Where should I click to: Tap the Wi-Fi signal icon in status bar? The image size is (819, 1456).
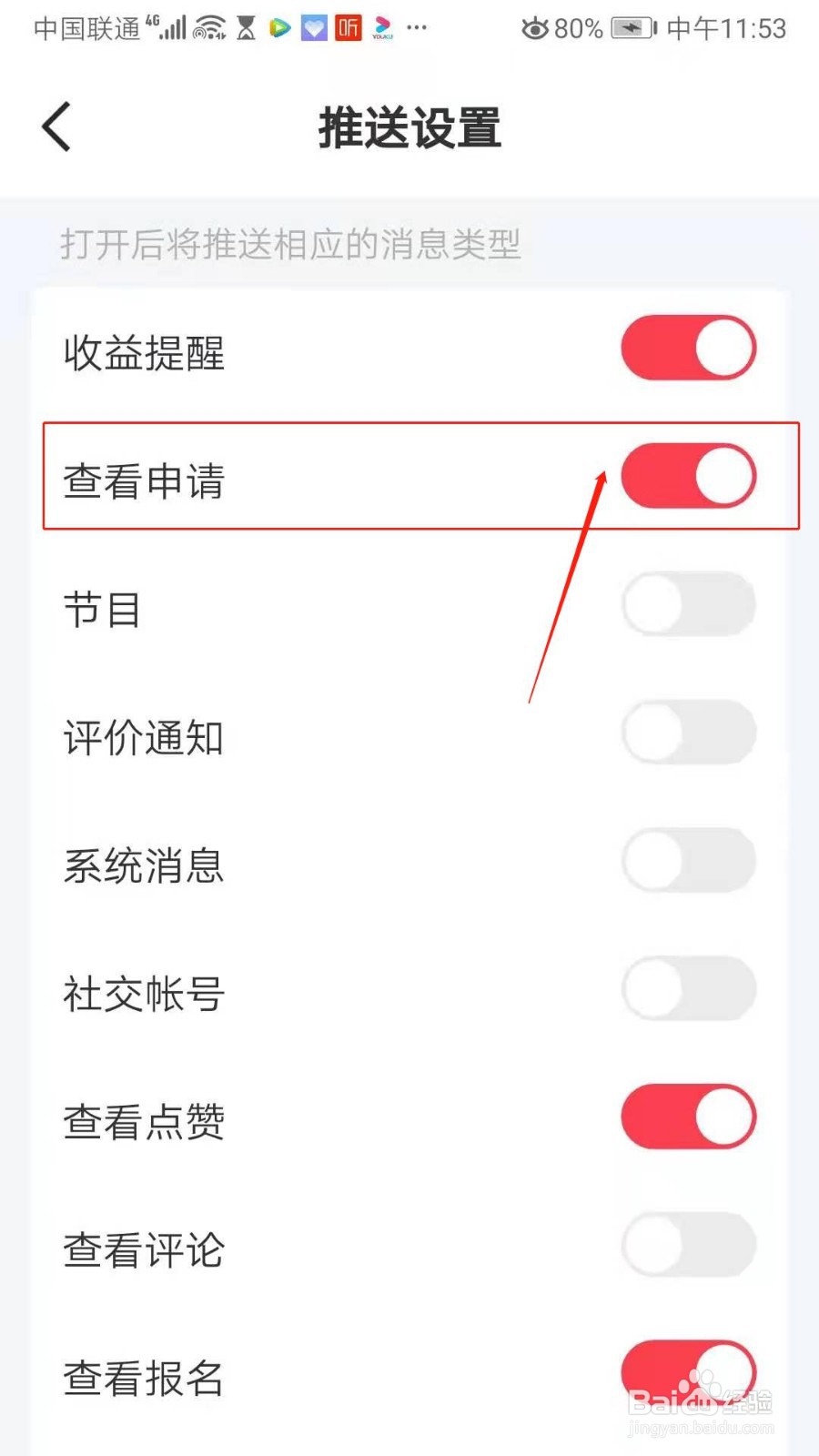point(209,26)
